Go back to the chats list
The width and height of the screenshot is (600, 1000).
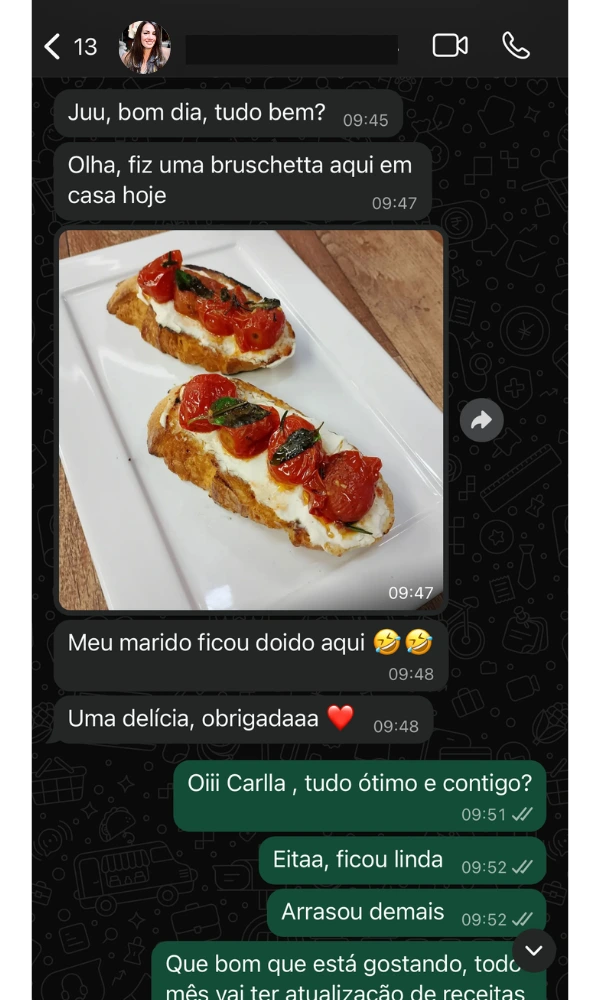pyautogui.click(x=53, y=46)
